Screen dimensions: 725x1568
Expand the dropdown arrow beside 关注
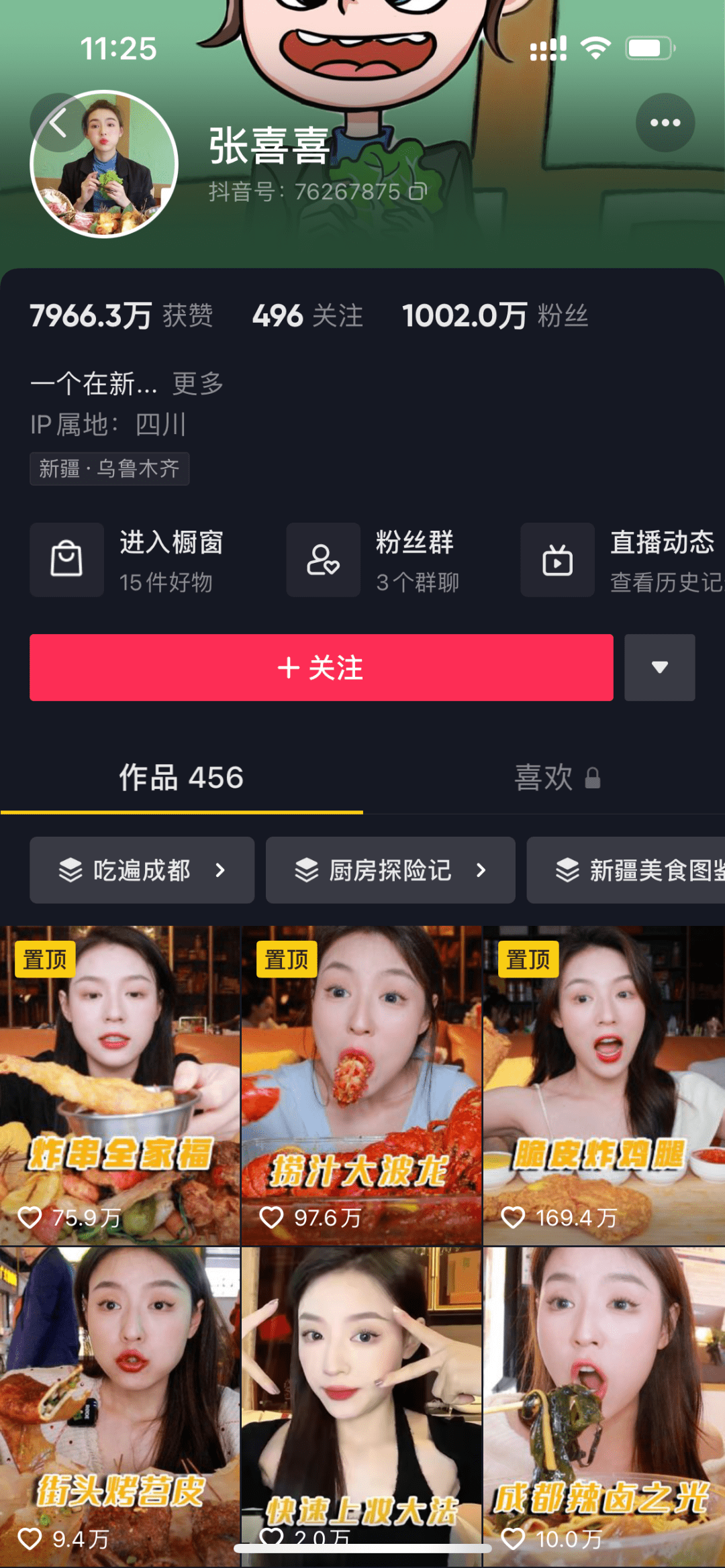tap(659, 668)
